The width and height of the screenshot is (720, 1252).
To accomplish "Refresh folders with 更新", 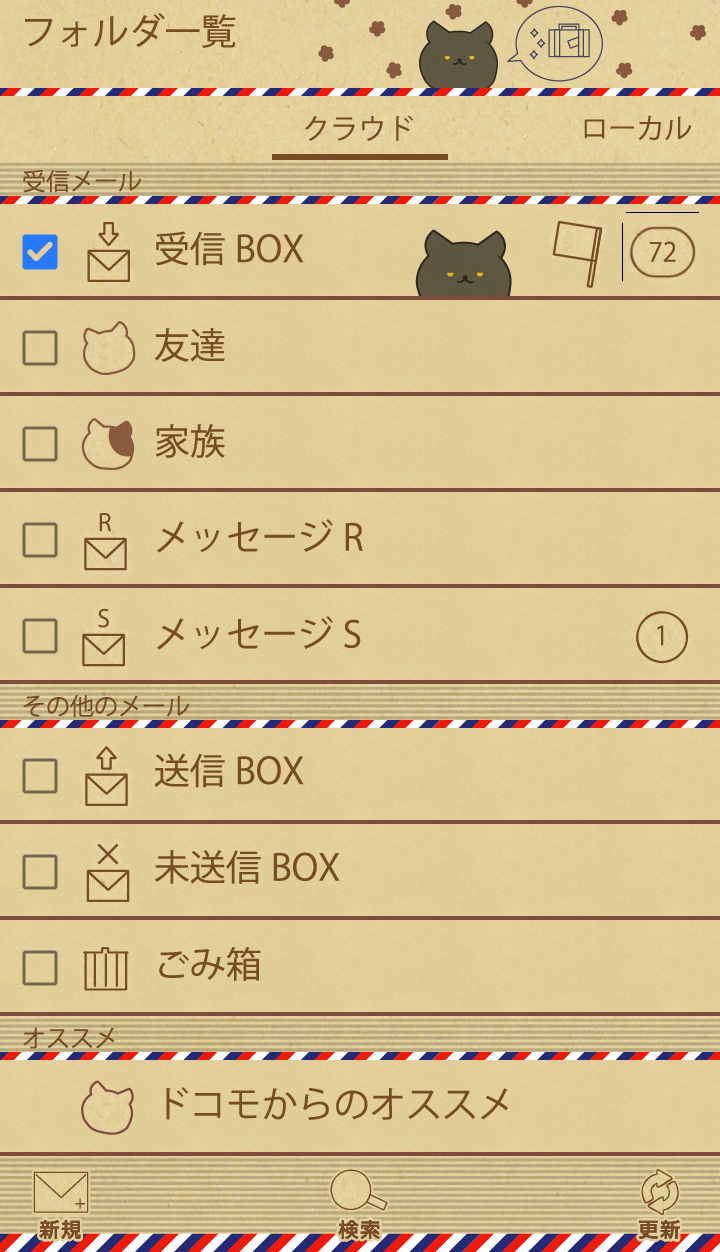I will [659, 1204].
